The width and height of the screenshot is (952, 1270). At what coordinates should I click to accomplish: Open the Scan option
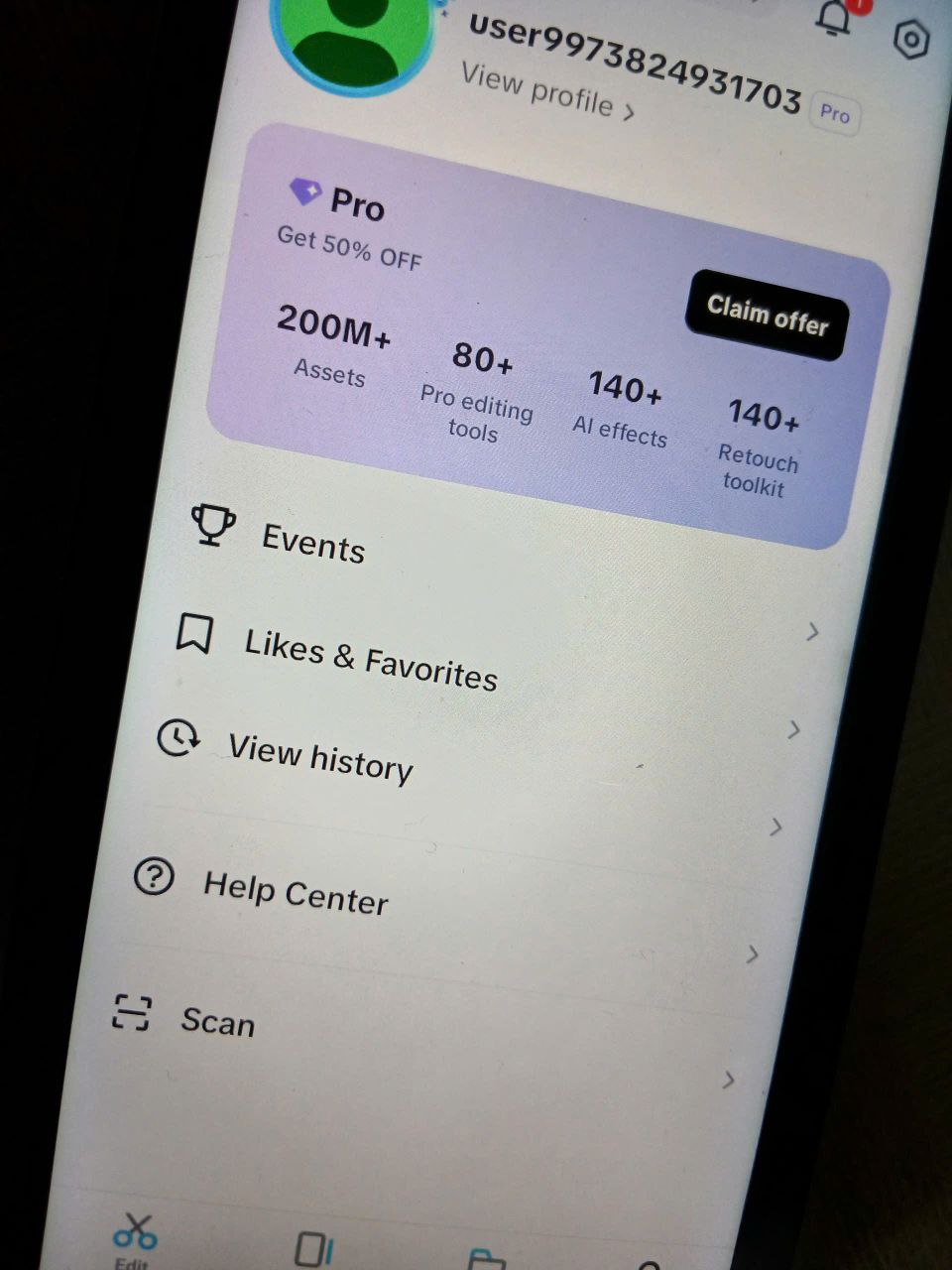coord(217,1021)
